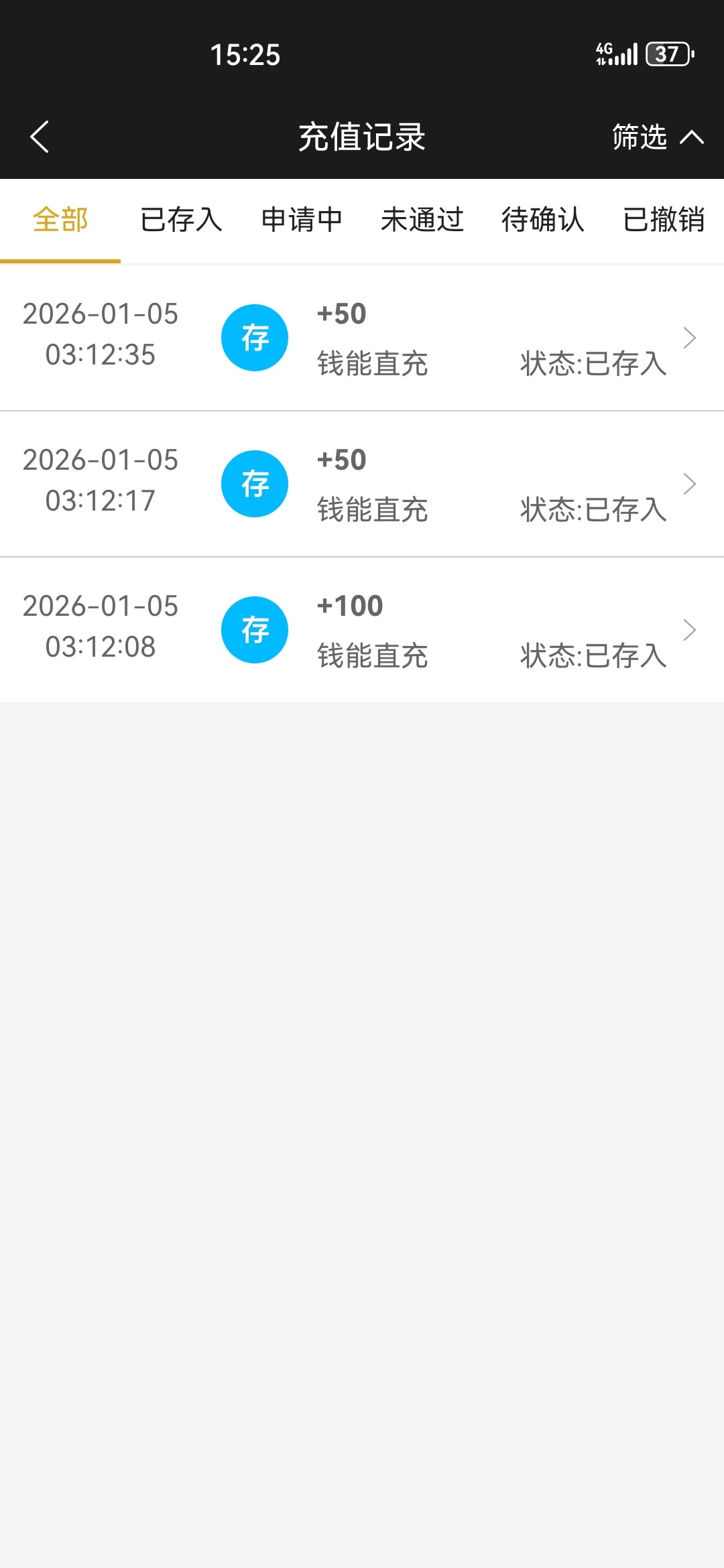Open the +50 record from 03:12:35
The width and height of the screenshot is (724, 1568).
coord(362,338)
